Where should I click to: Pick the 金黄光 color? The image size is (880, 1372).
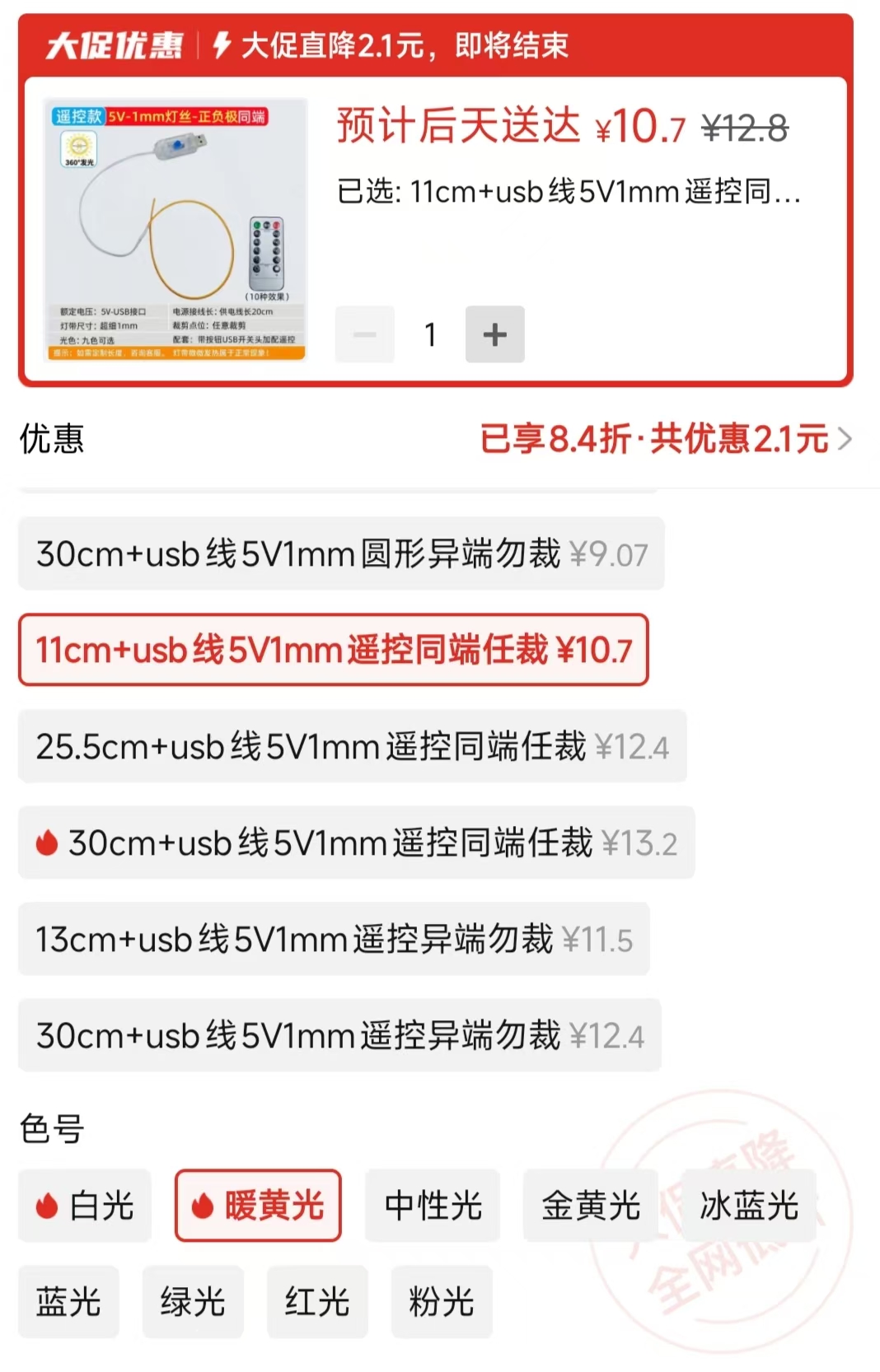[x=590, y=1206]
